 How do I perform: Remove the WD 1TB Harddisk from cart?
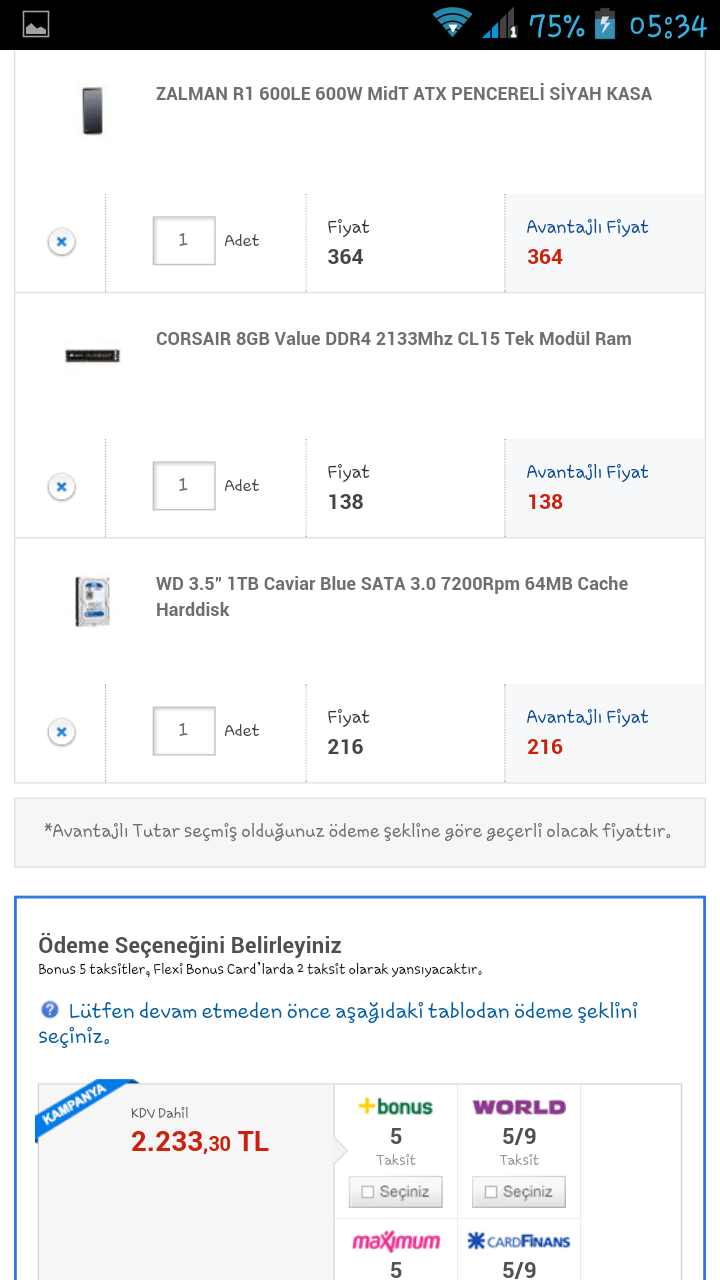coord(61,731)
